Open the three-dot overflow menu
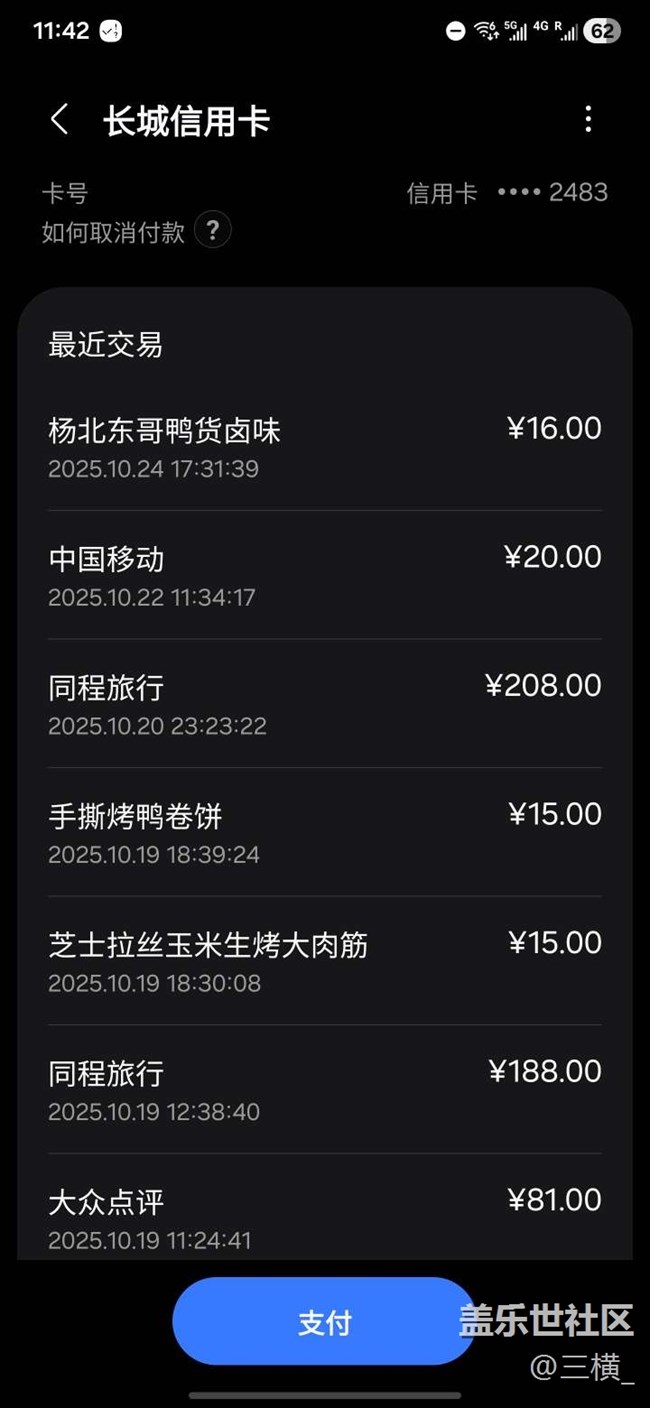650x1408 pixels. point(588,120)
